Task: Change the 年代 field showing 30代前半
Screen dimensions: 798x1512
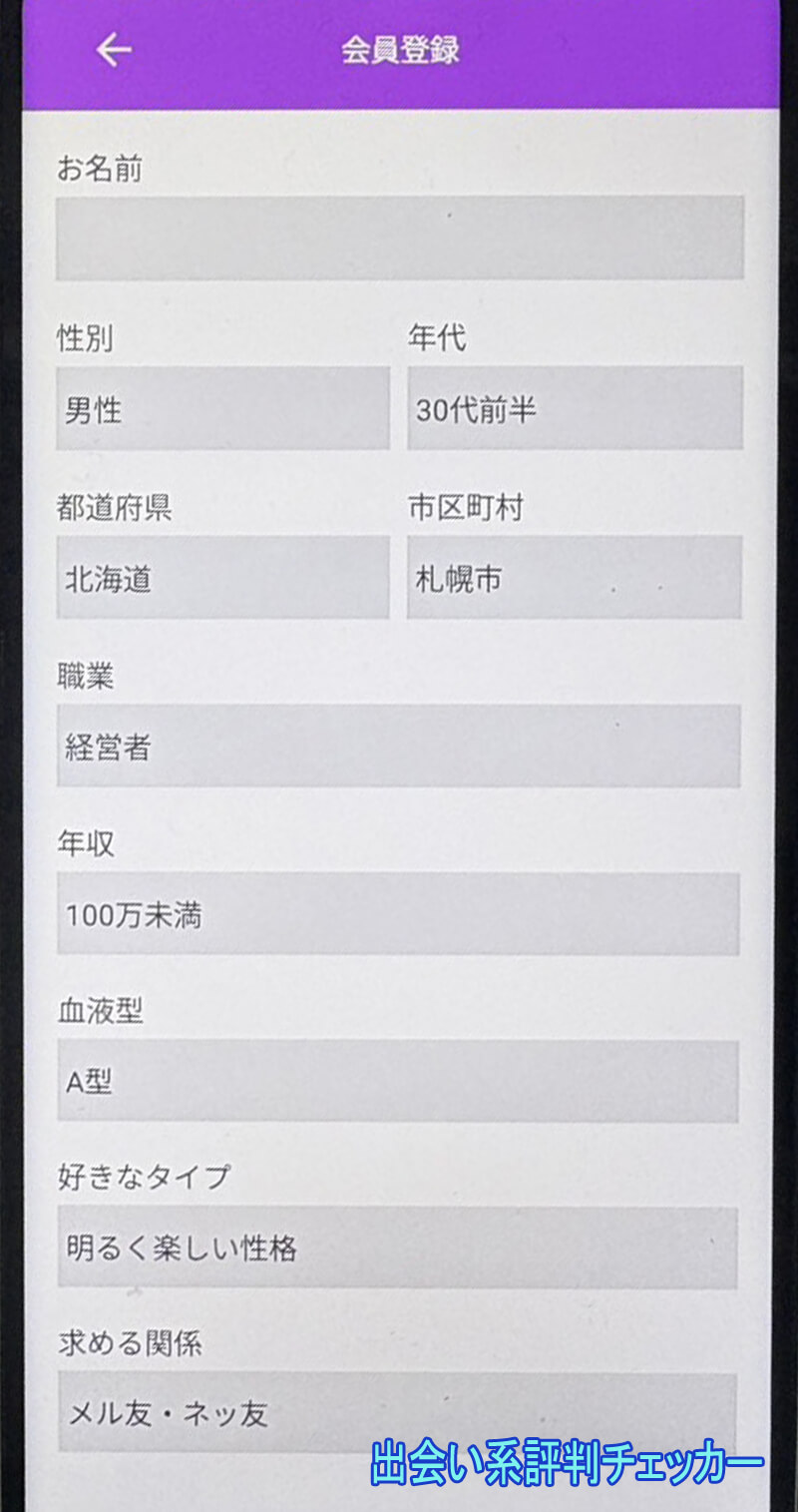Action: (575, 408)
